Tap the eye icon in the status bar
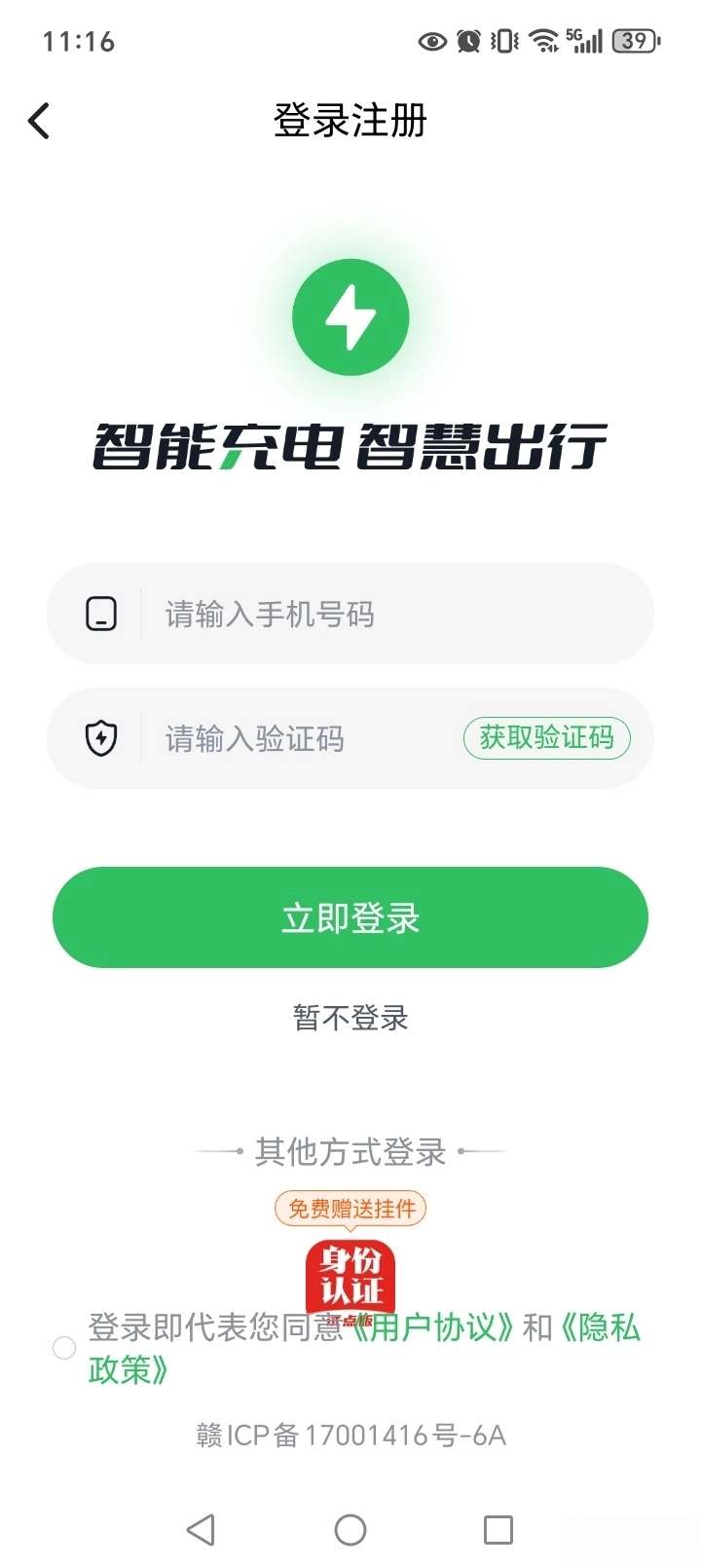This screenshot has height=1568, width=701. [x=431, y=41]
